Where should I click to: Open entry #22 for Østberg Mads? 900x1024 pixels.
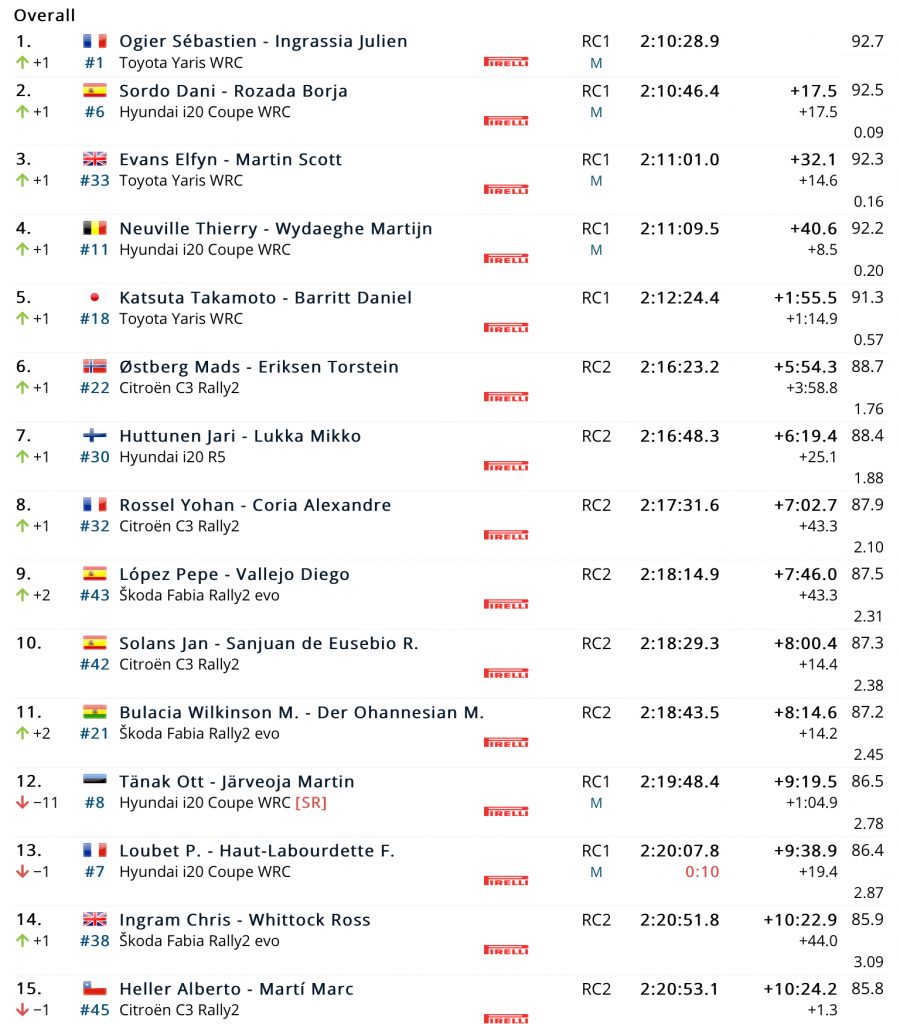pyautogui.click(x=94, y=388)
